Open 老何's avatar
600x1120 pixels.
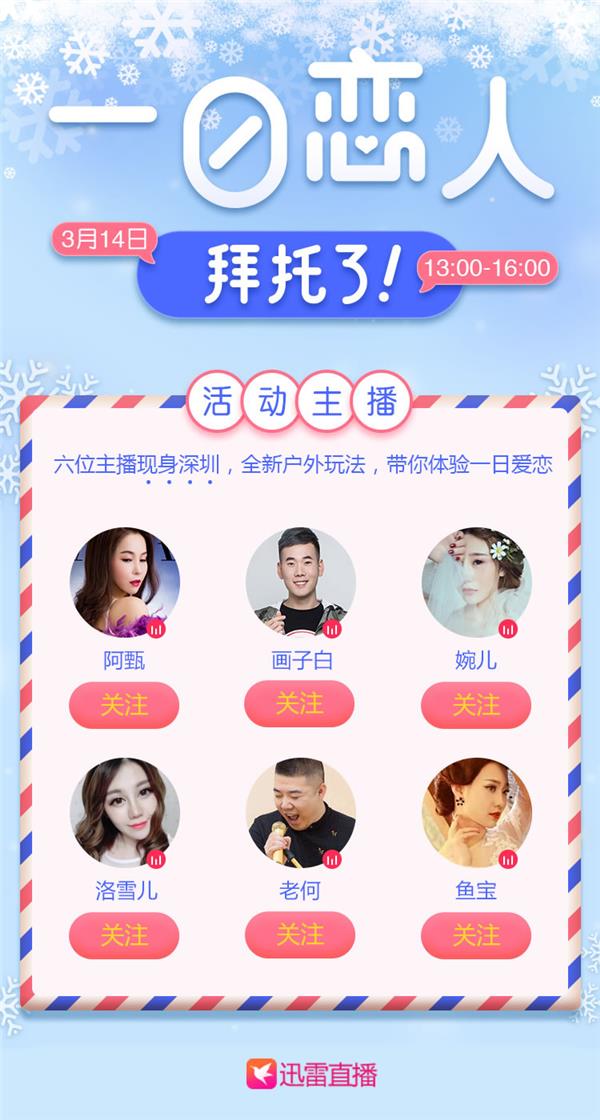(300, 812)
